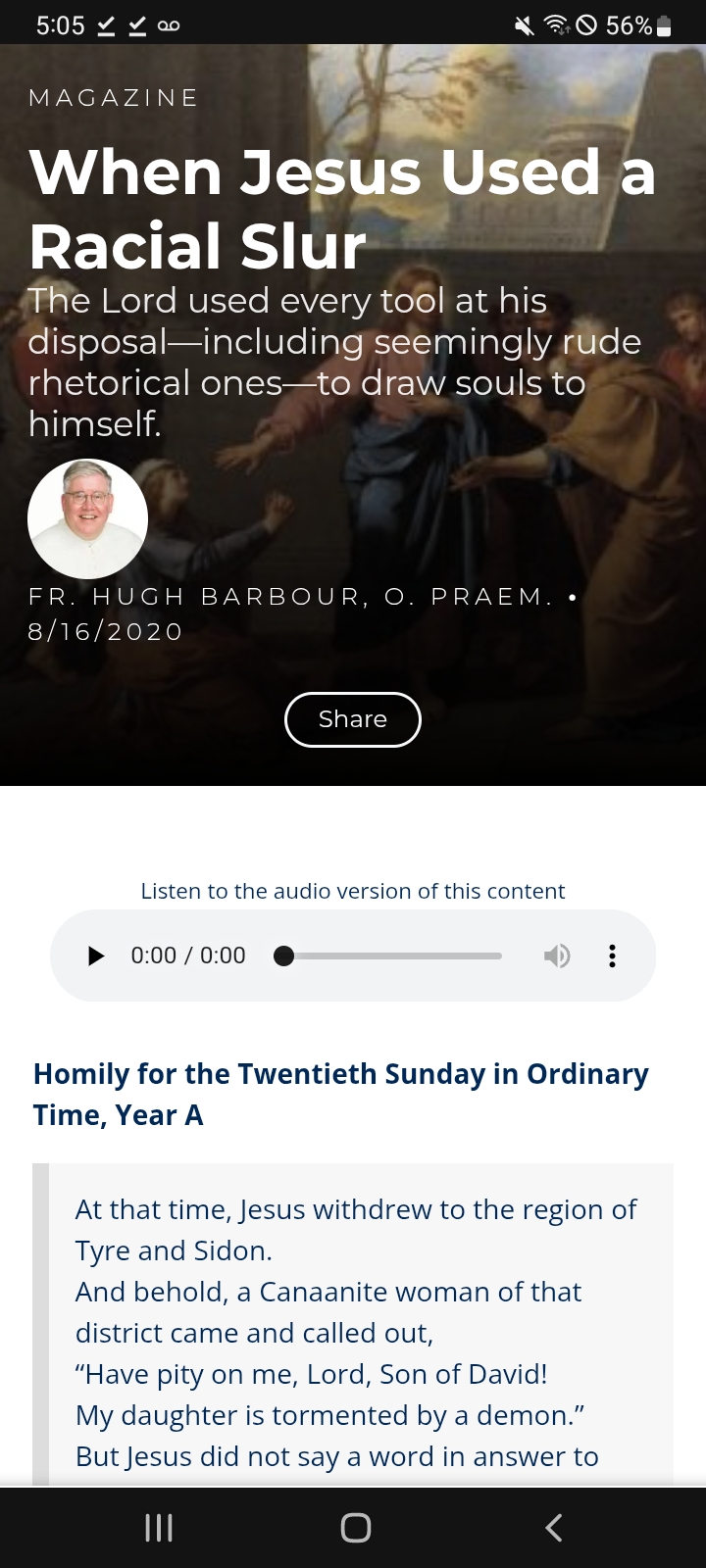The image size is (706, 1568).
Task: Go back with the system back button
Action: click(x=554, y=1527)
